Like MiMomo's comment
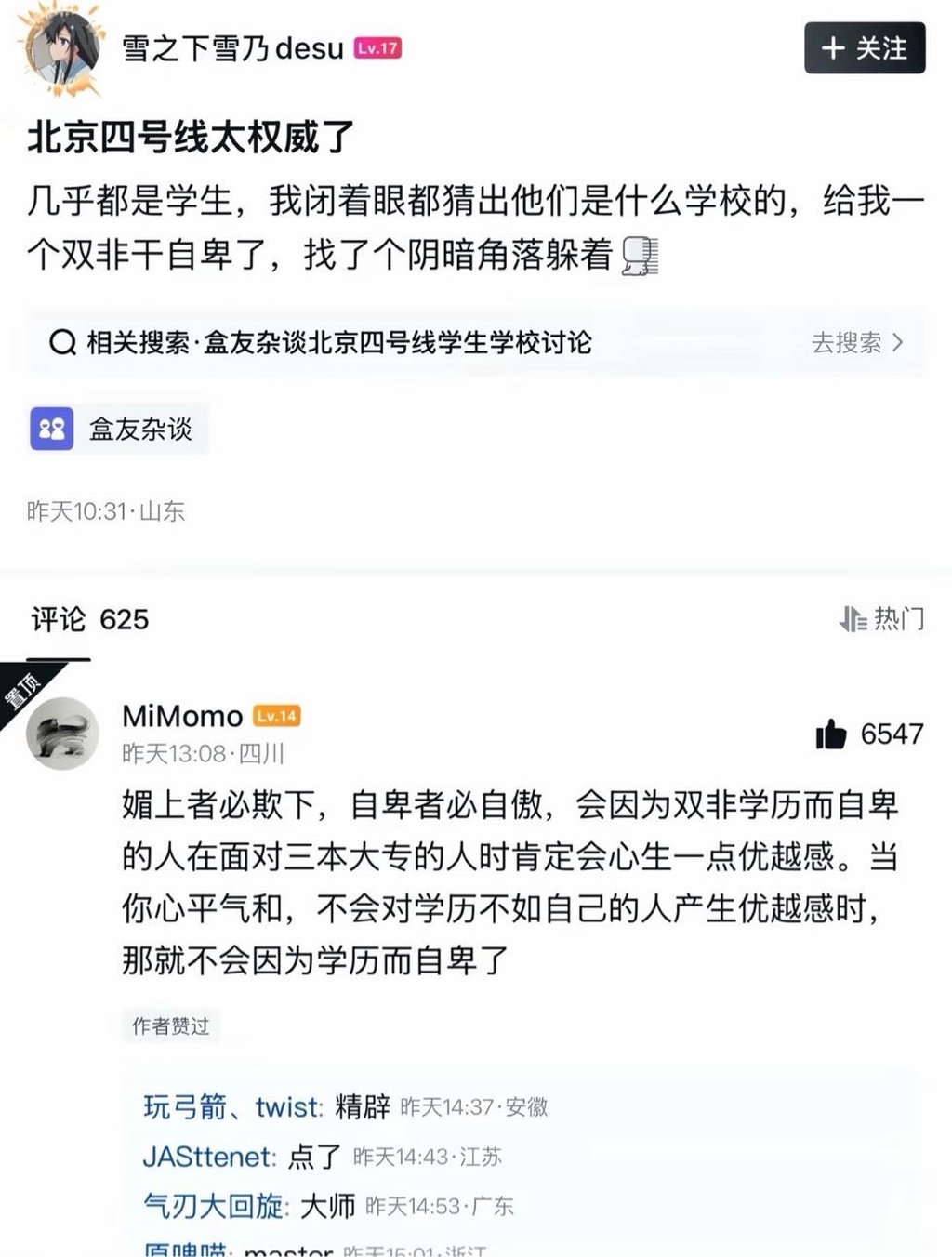Image resolution: width=952 pixels, height=1257 pixels. (x=832, y=734)
